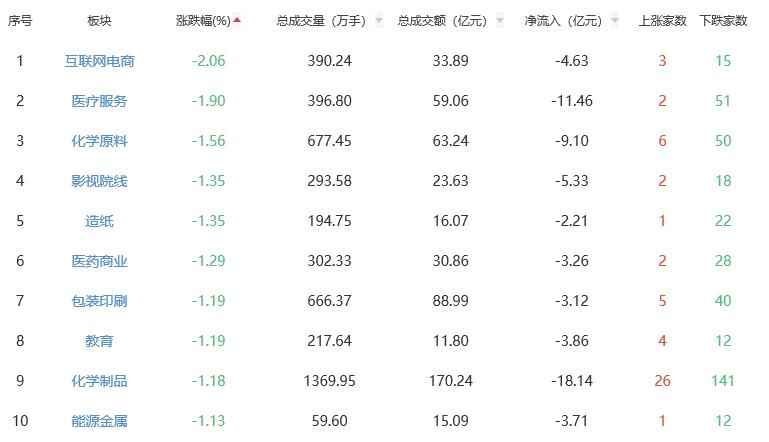
Task: Open the 化学原料 sector
Action: click(x=100, y=141)
